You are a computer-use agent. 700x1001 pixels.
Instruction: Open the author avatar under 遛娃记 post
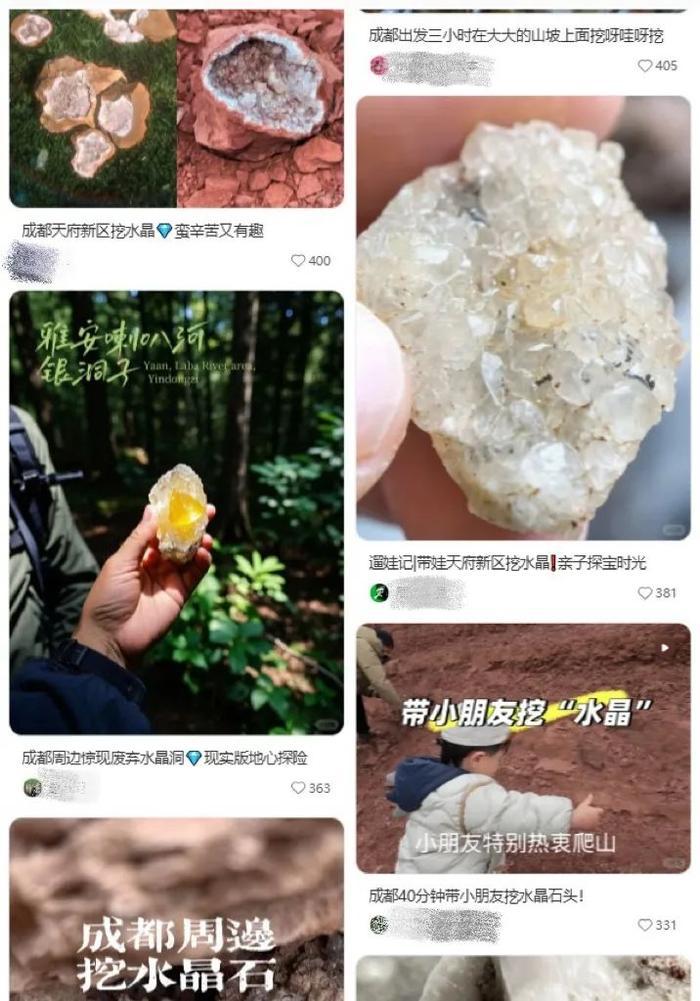click(378, 592)
